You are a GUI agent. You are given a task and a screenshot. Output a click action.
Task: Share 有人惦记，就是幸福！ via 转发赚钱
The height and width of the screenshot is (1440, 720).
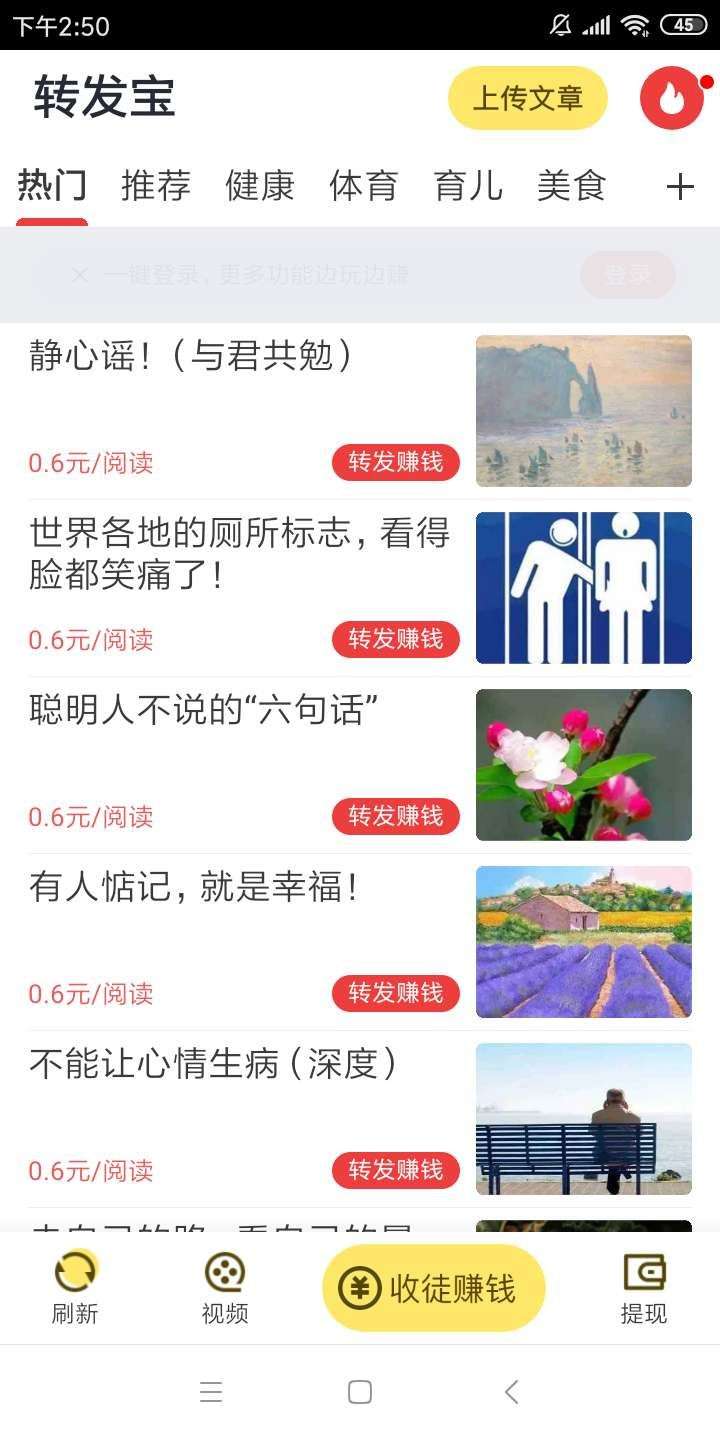point(396,993)
